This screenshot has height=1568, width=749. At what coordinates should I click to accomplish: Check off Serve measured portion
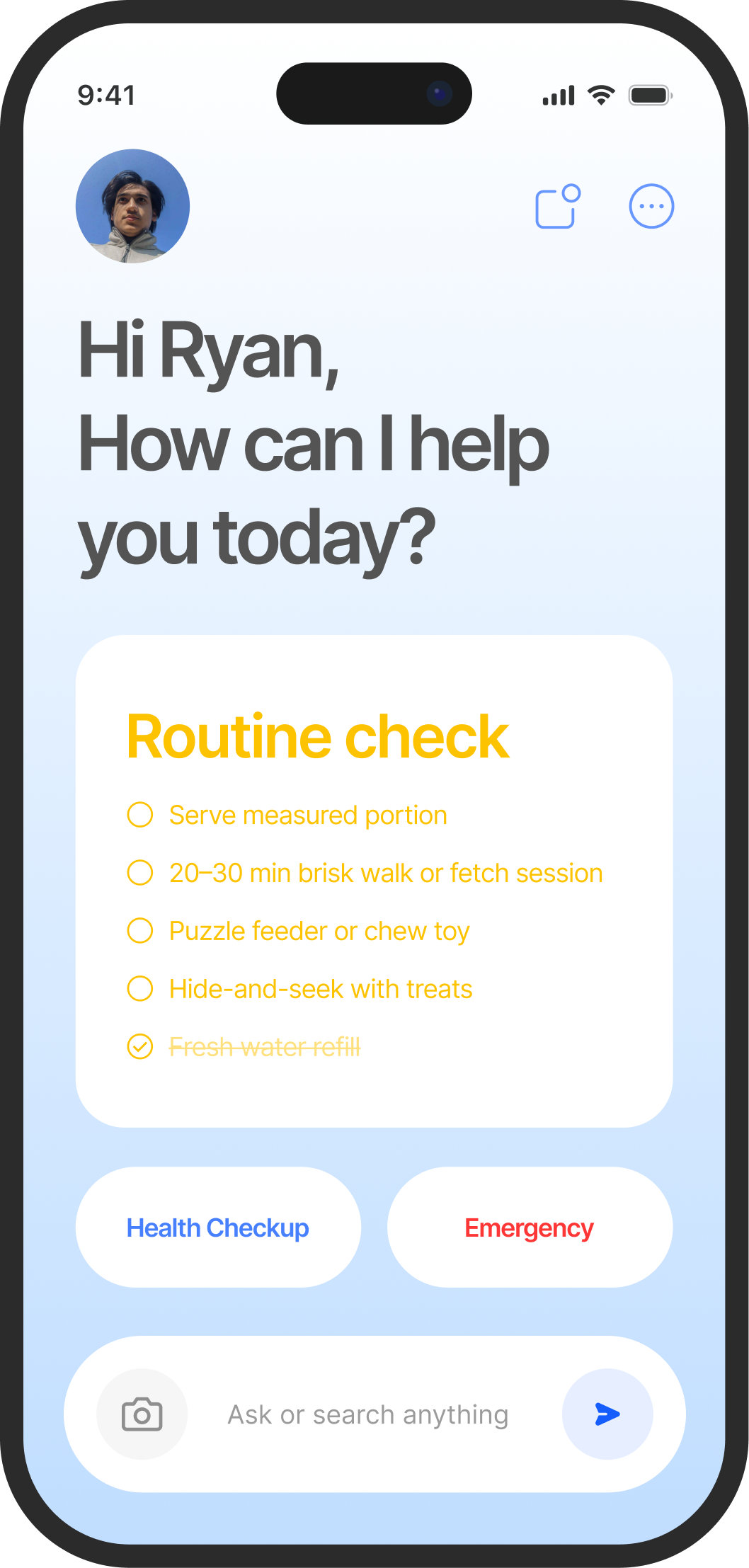[x=140, y=815]
